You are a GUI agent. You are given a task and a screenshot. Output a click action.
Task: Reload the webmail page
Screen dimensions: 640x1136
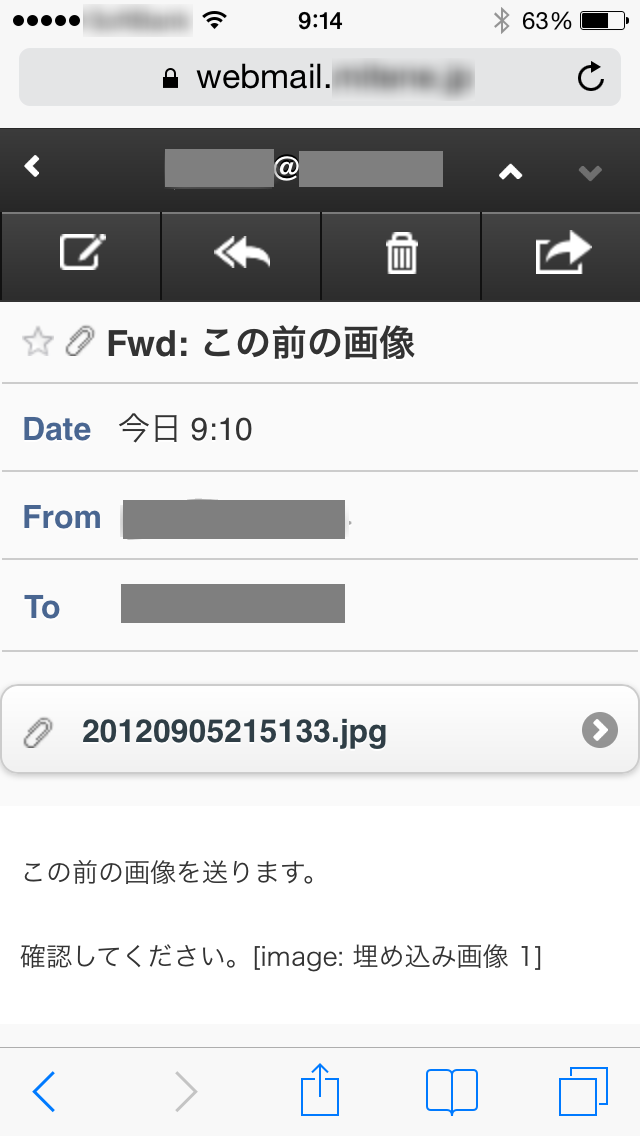click(591, 77)
